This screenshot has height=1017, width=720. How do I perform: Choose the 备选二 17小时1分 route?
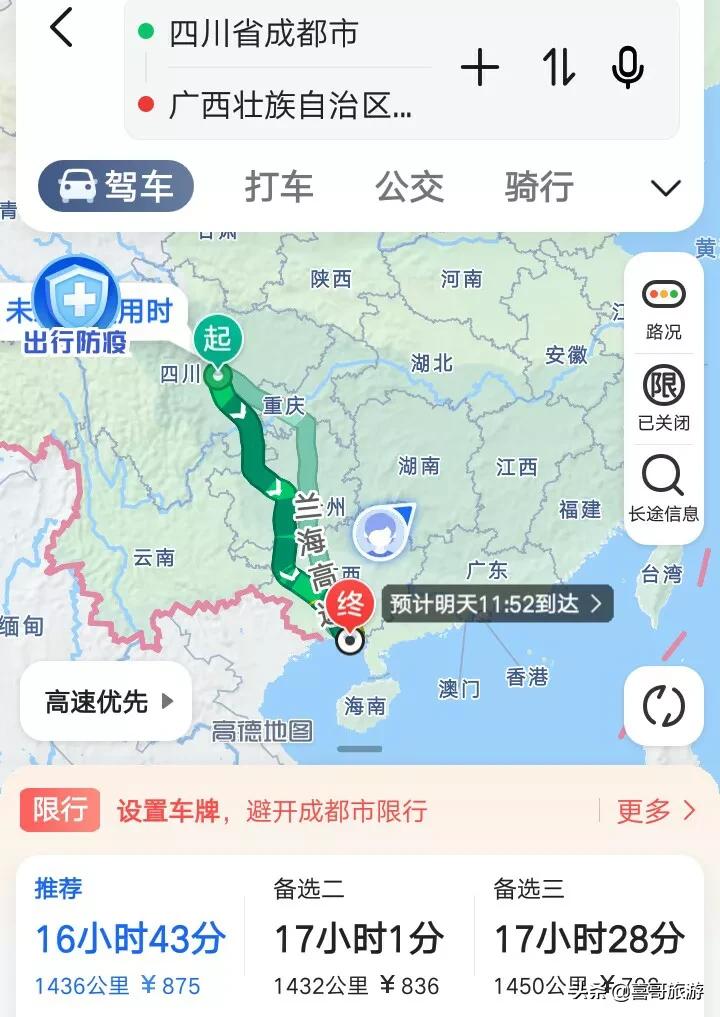click(358, 937)
